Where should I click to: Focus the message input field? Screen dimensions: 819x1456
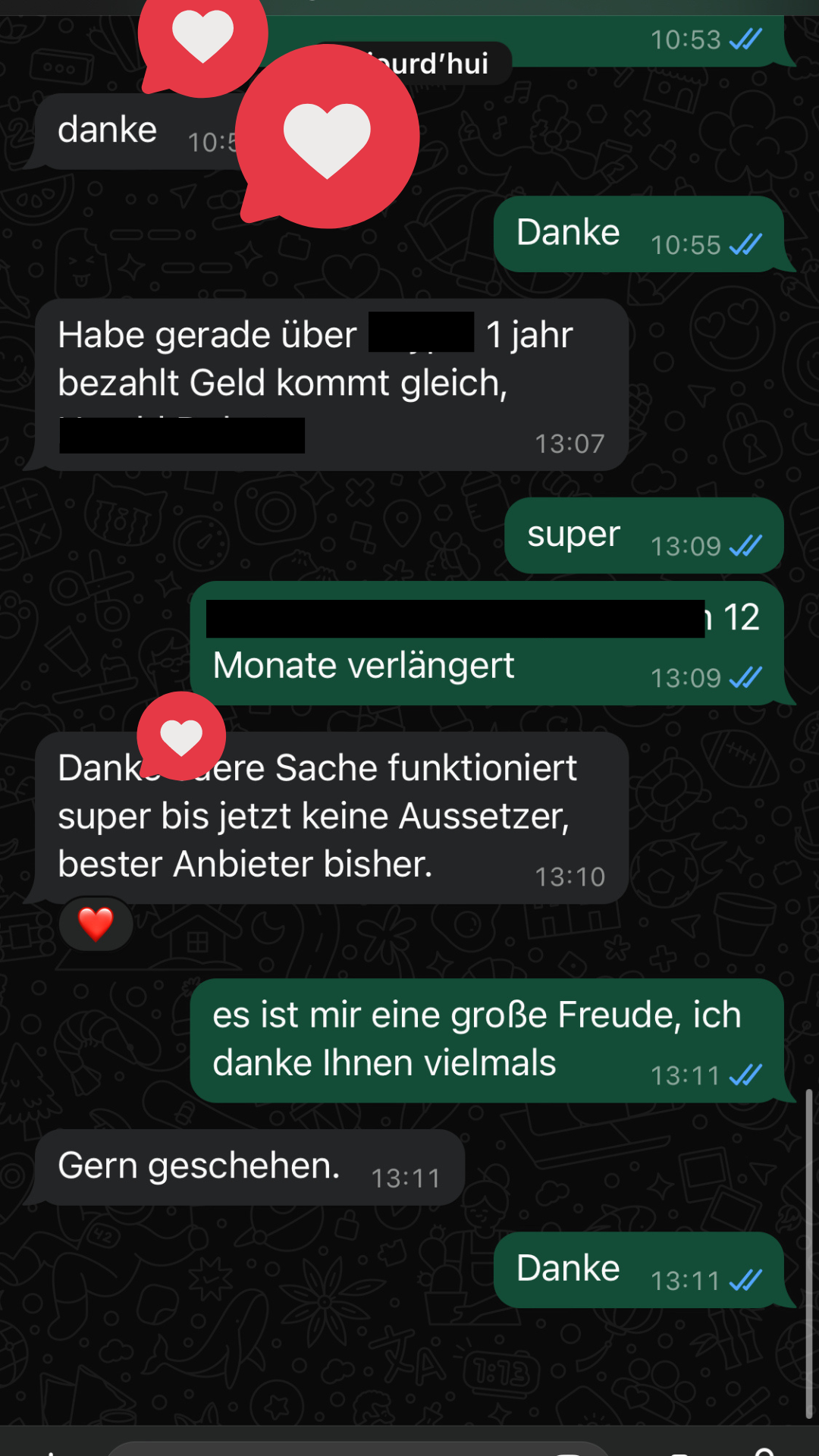click(x=356, y=1448)
